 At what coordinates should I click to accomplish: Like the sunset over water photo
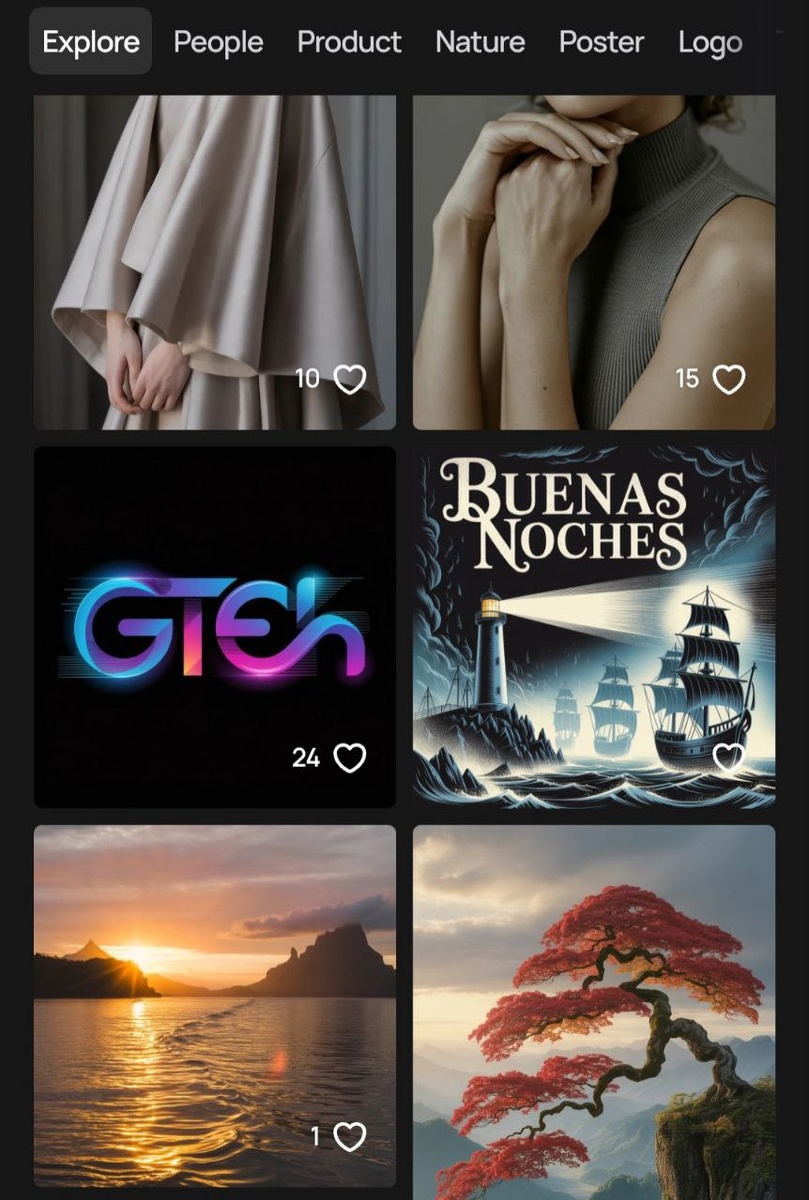349,1137
